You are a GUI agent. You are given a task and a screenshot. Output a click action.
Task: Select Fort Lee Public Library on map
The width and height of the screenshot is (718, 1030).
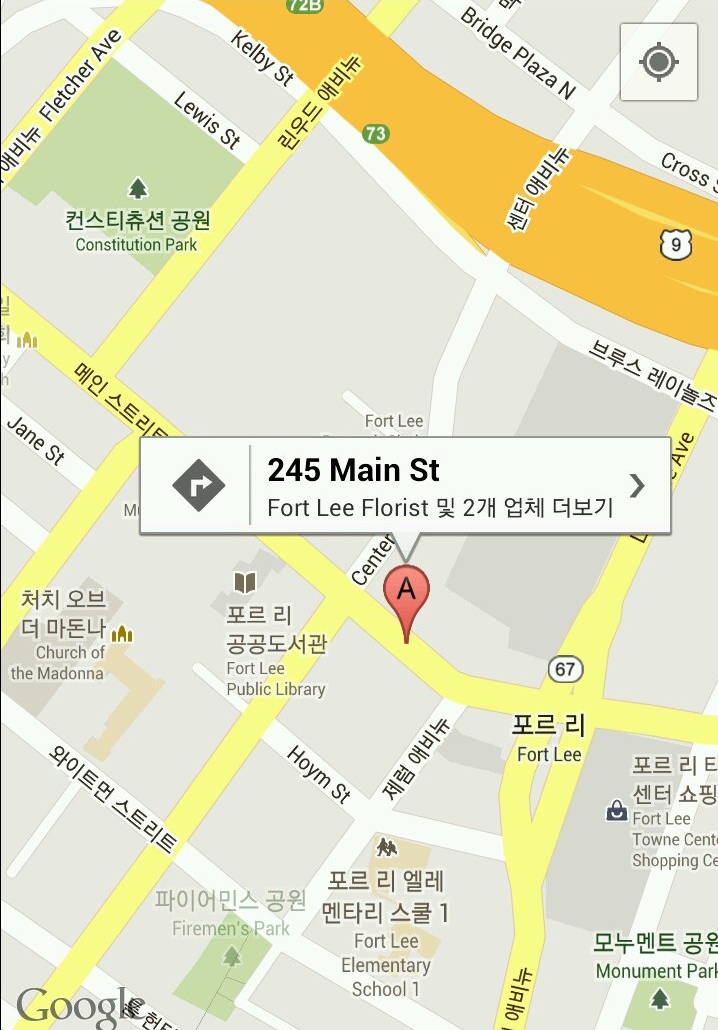246,583
